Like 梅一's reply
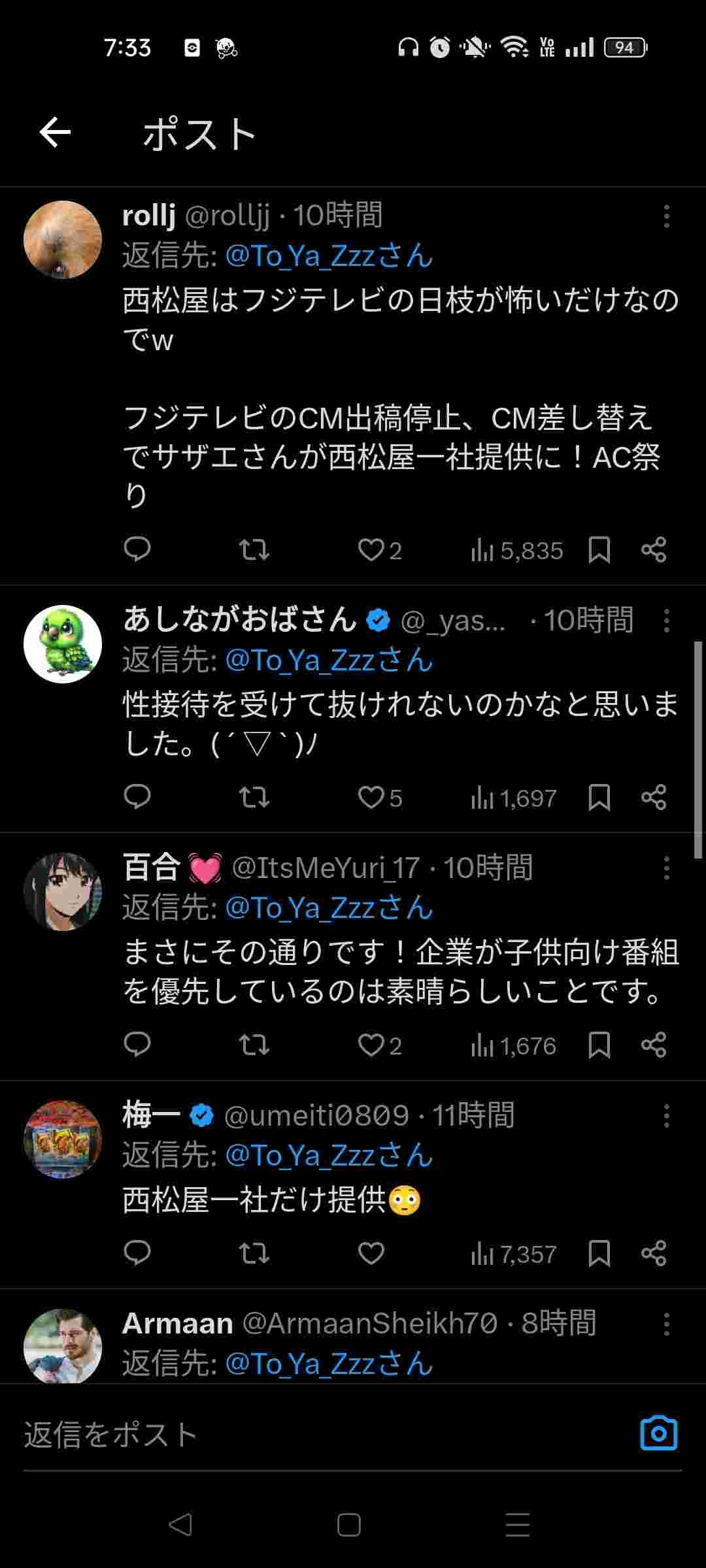This screenshot has width=706, height=1568. (371, 1253)
